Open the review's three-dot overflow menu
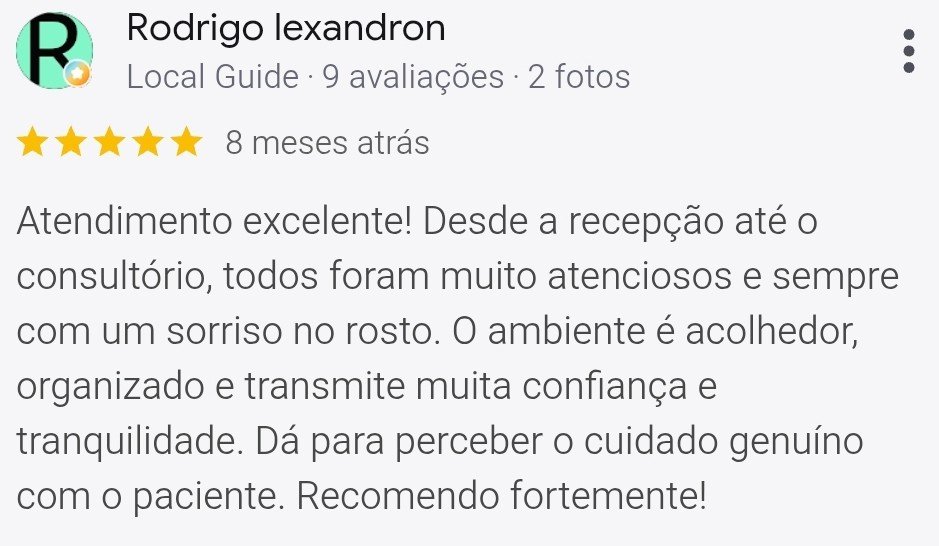 [908, 51]
